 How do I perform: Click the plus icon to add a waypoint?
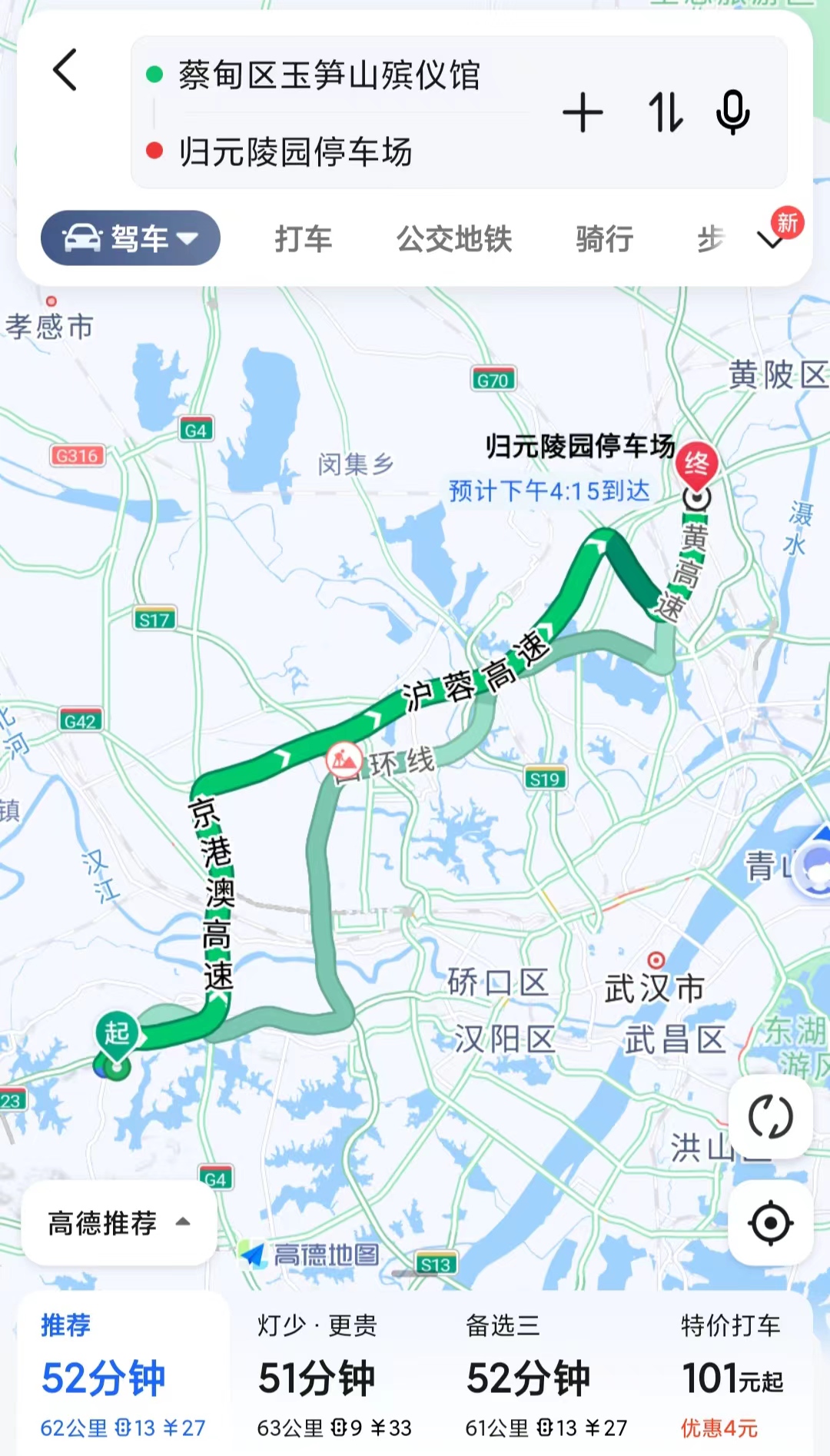[x=584, y=112]
